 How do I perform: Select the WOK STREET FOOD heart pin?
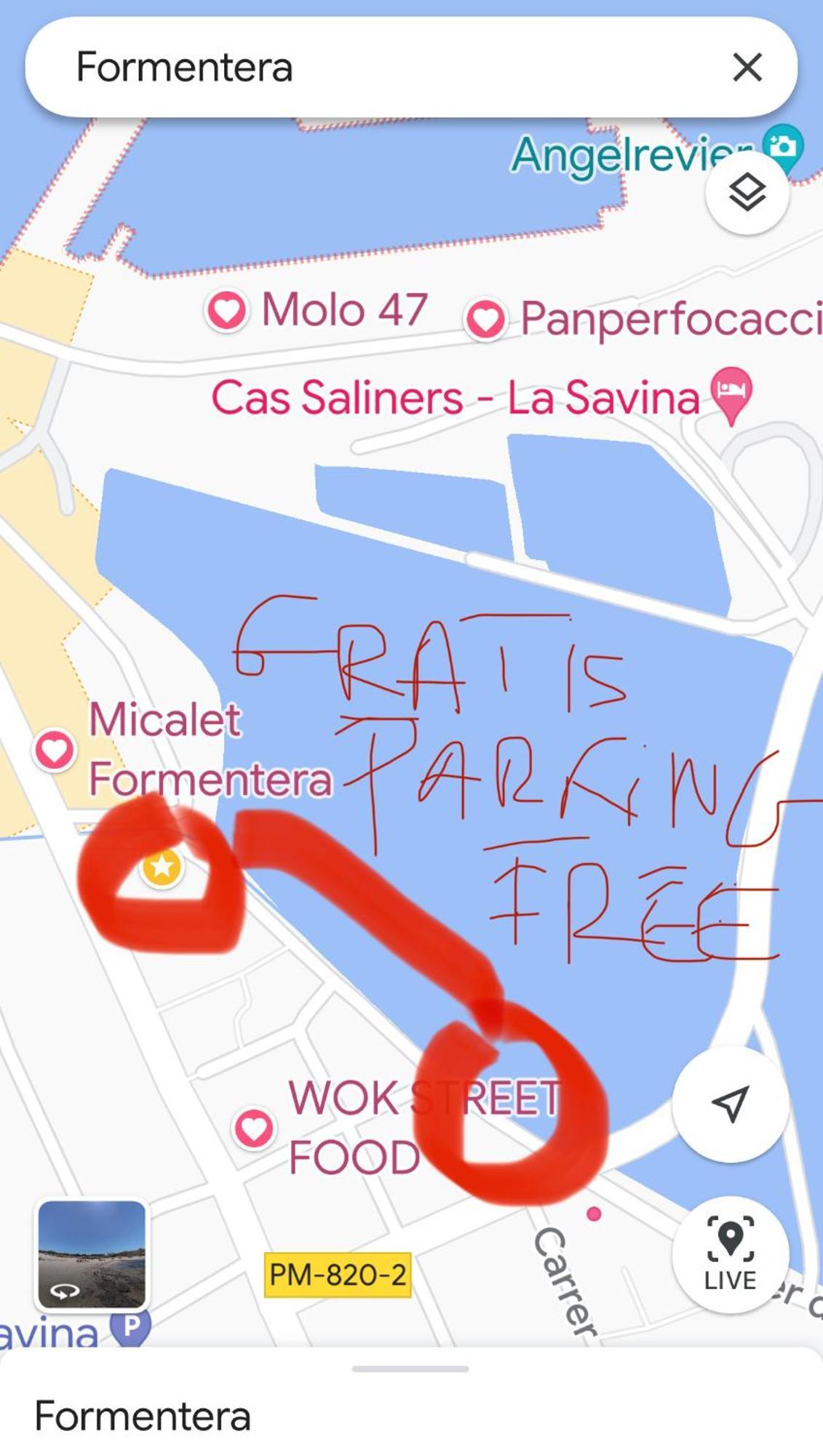[x=253, y=1129]
